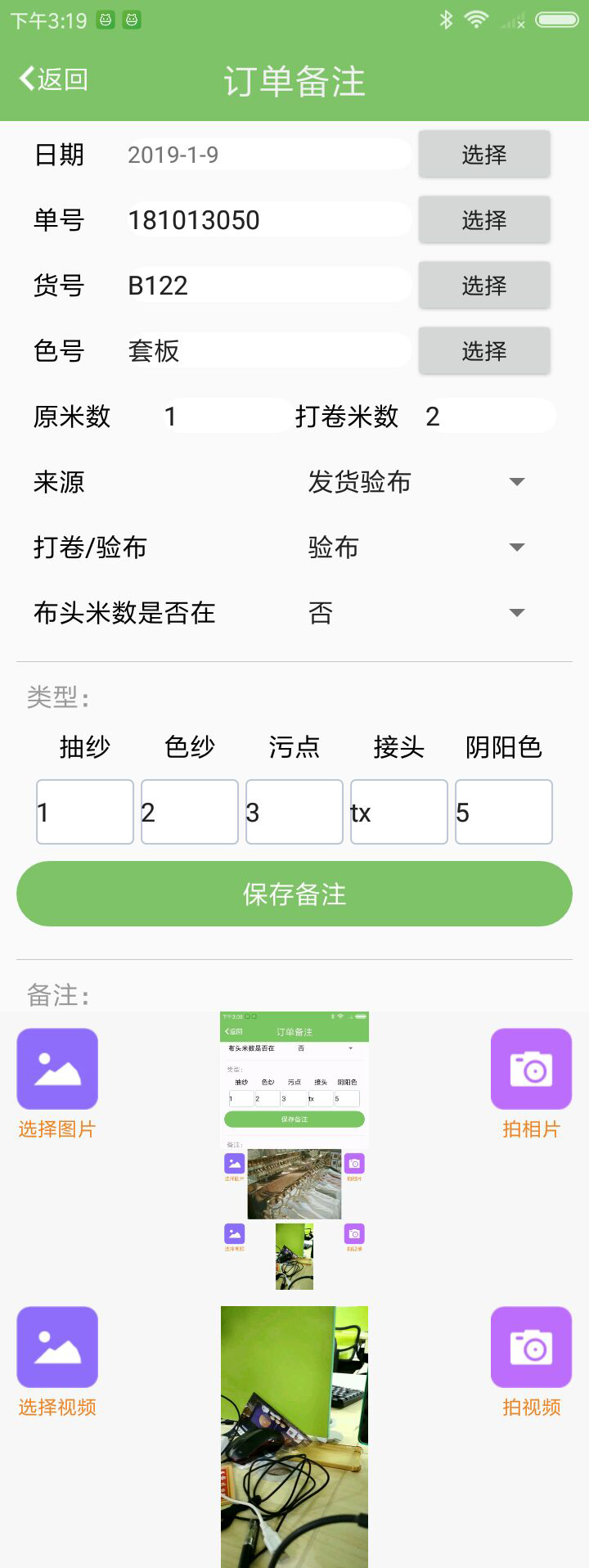This screenshot has height=1568, width=589.
Task: Expand the 来源 dropdown
Action: coord(417,481)
